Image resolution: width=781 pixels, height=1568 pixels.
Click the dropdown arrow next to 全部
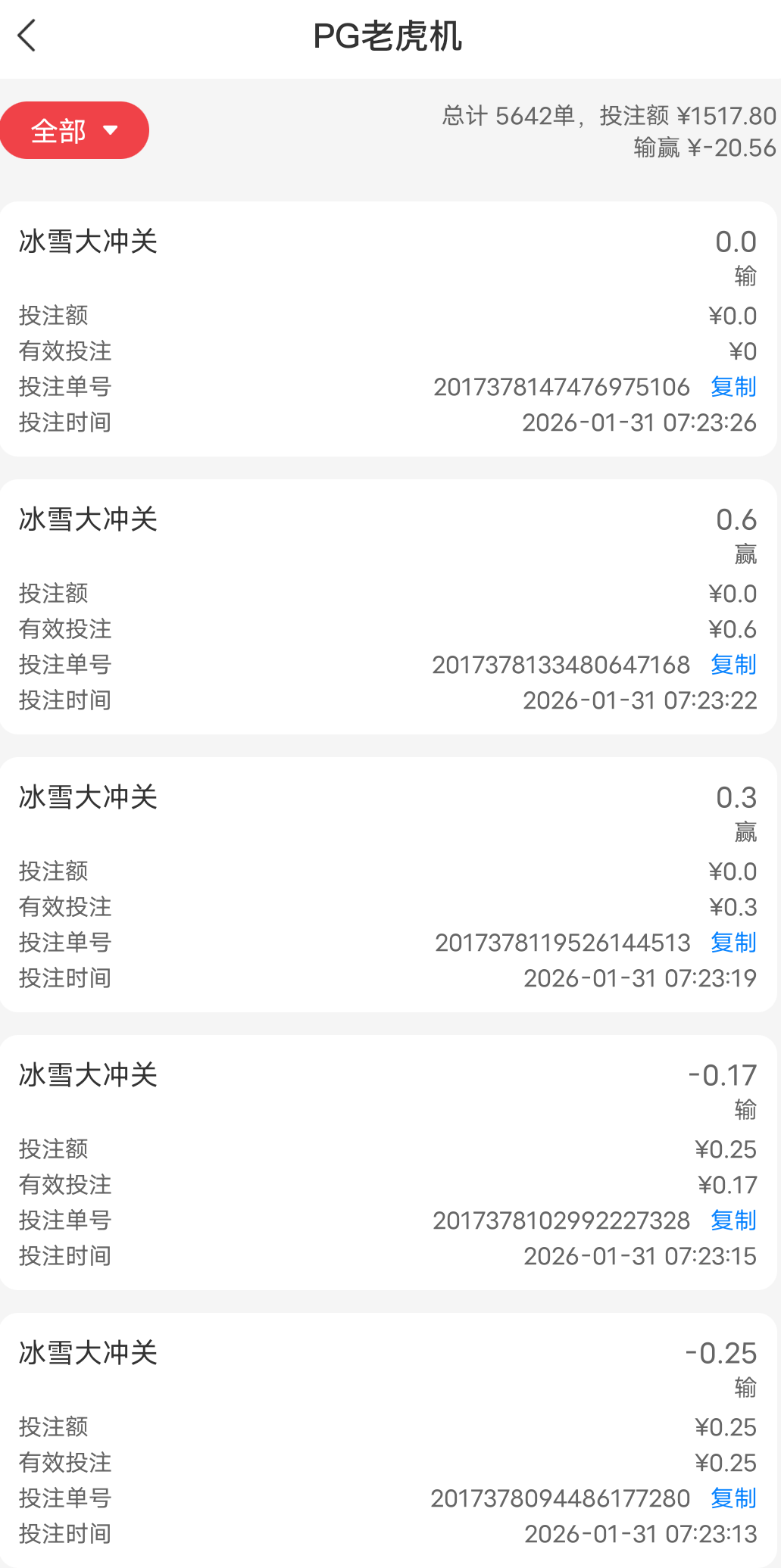[x=112, y=130]
